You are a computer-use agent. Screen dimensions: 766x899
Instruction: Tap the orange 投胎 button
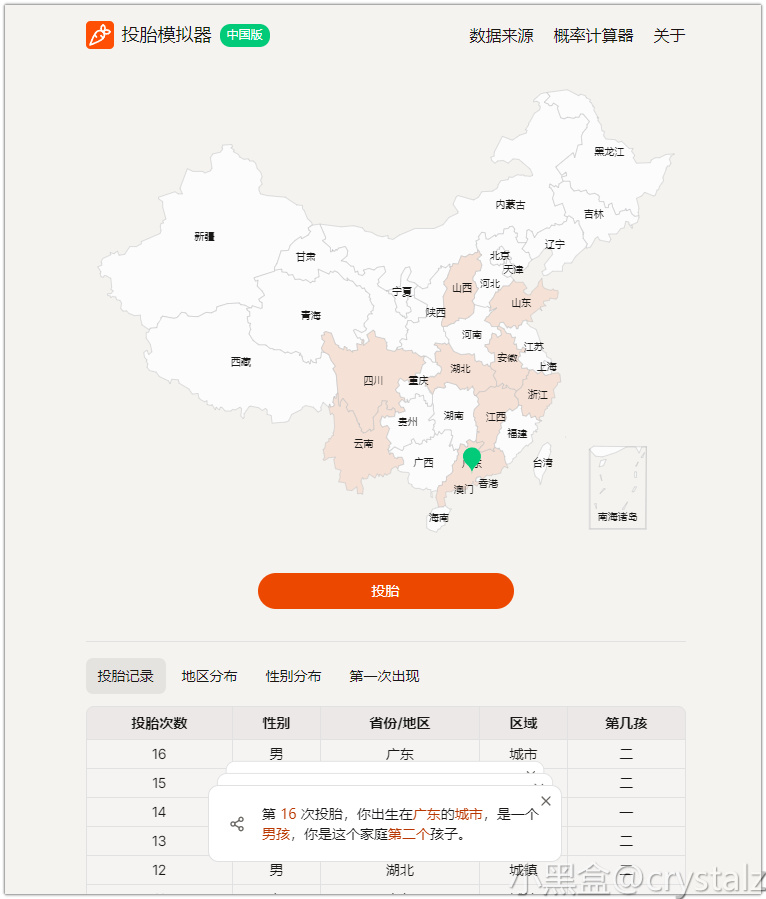[x=385, y=591]
